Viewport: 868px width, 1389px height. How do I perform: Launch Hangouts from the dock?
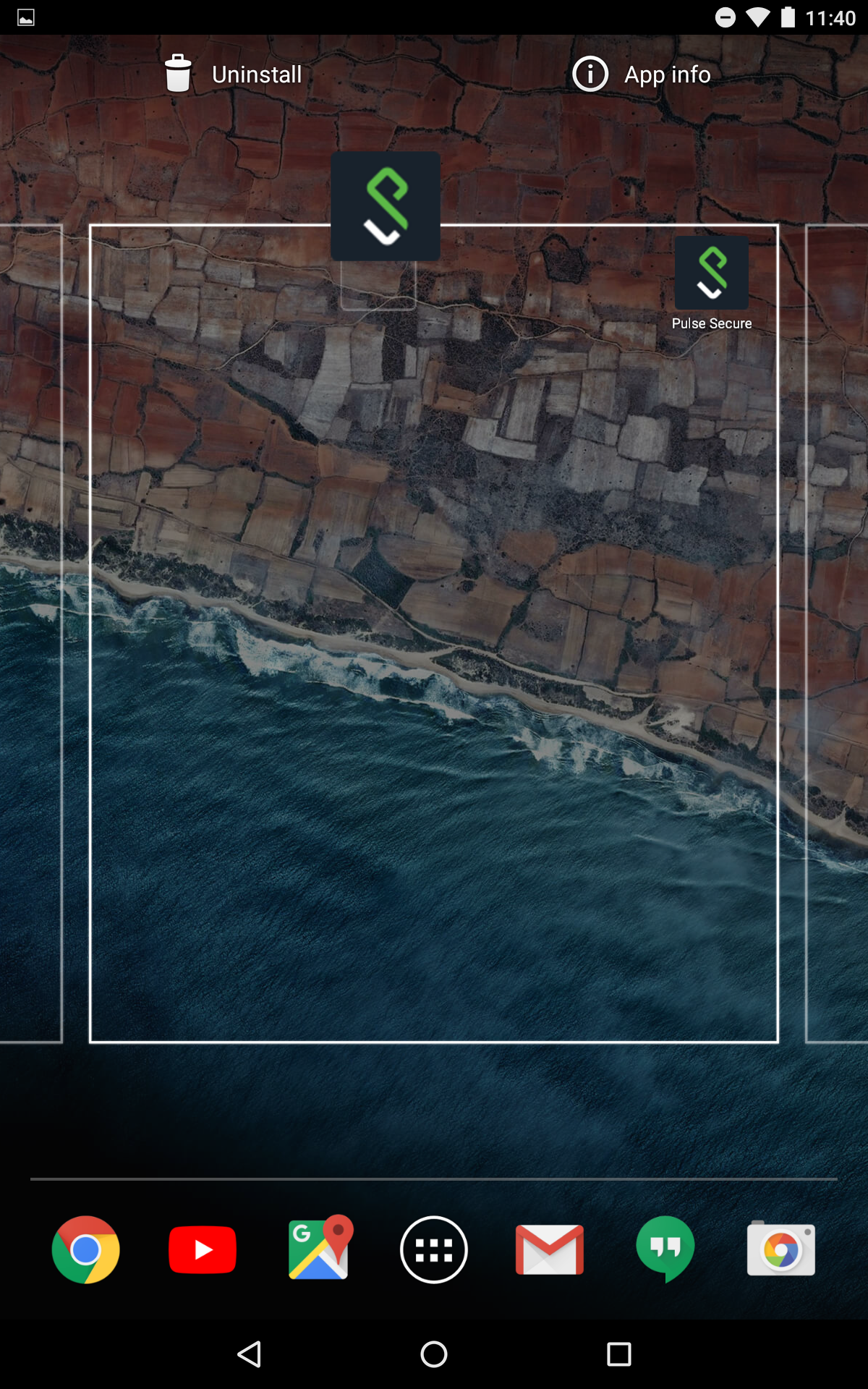pos(665,1249)
